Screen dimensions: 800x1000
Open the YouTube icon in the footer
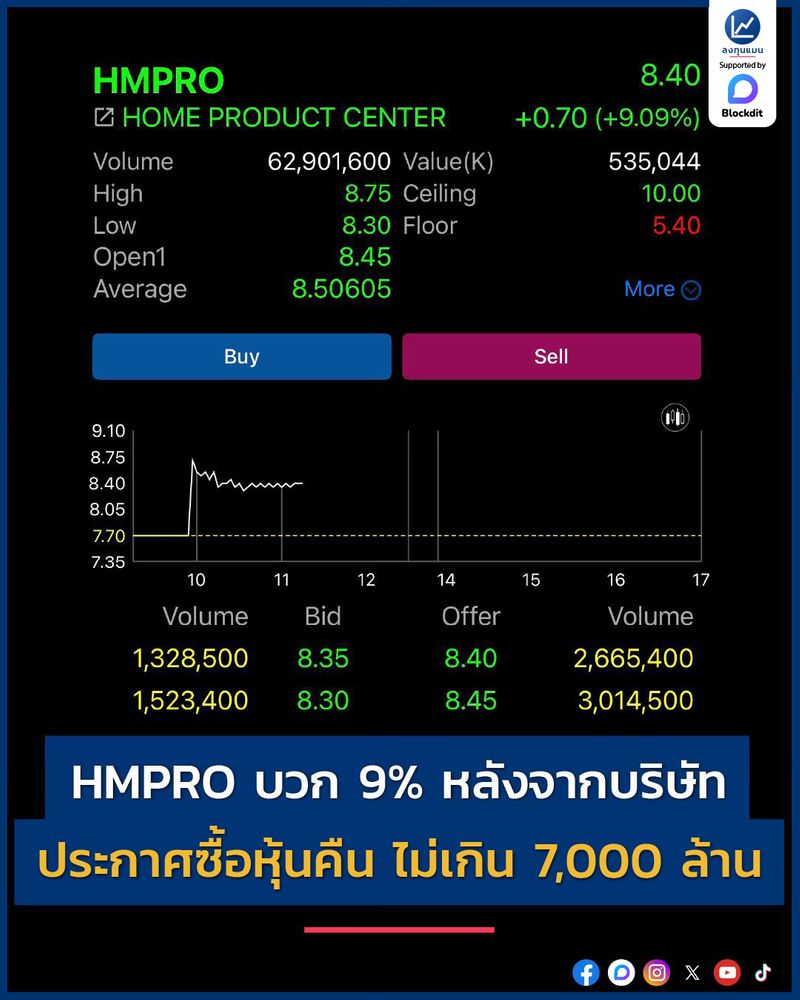click(727, 971)
